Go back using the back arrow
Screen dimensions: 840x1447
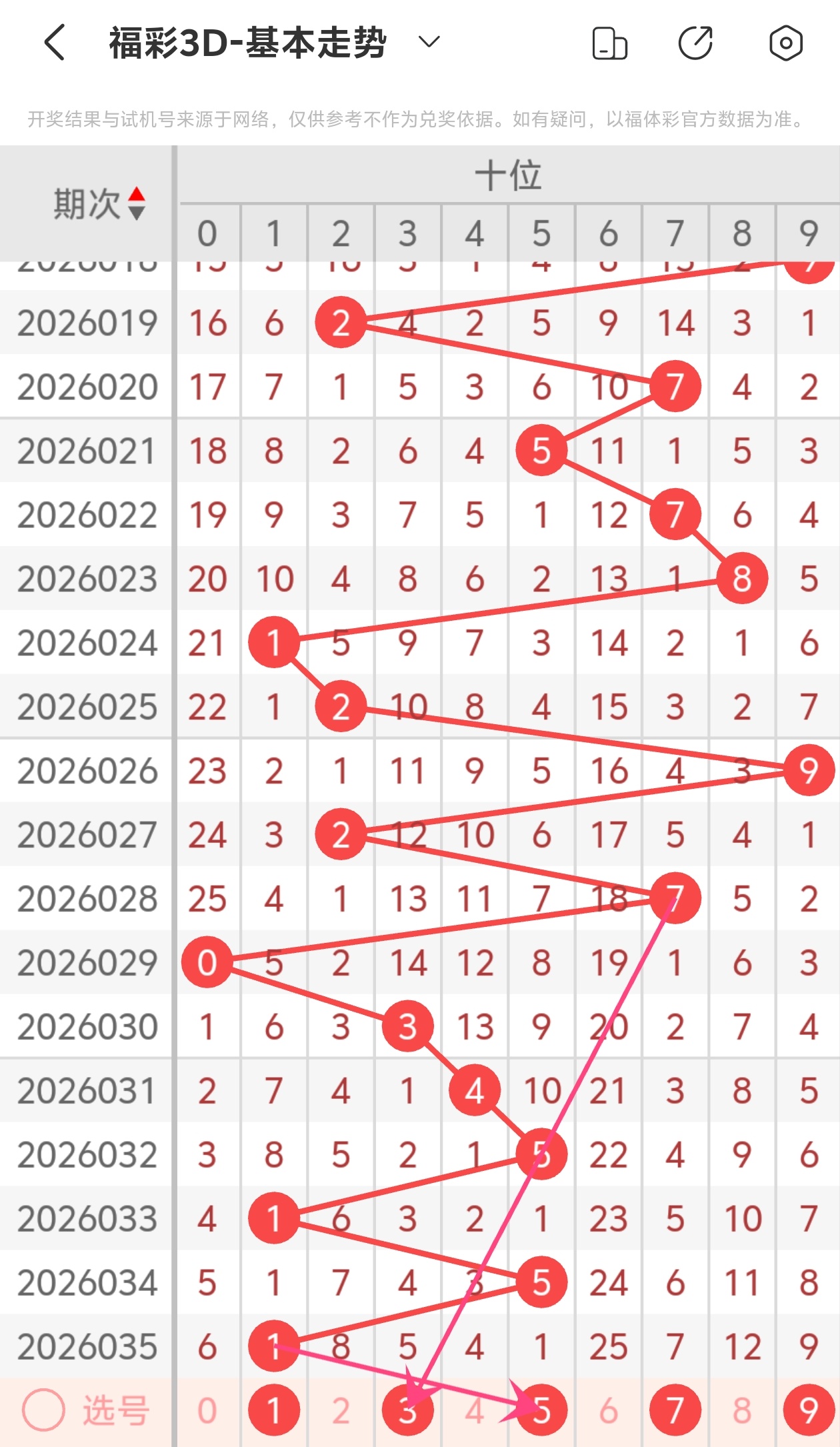pyautogui.click(x=55, y=43)
